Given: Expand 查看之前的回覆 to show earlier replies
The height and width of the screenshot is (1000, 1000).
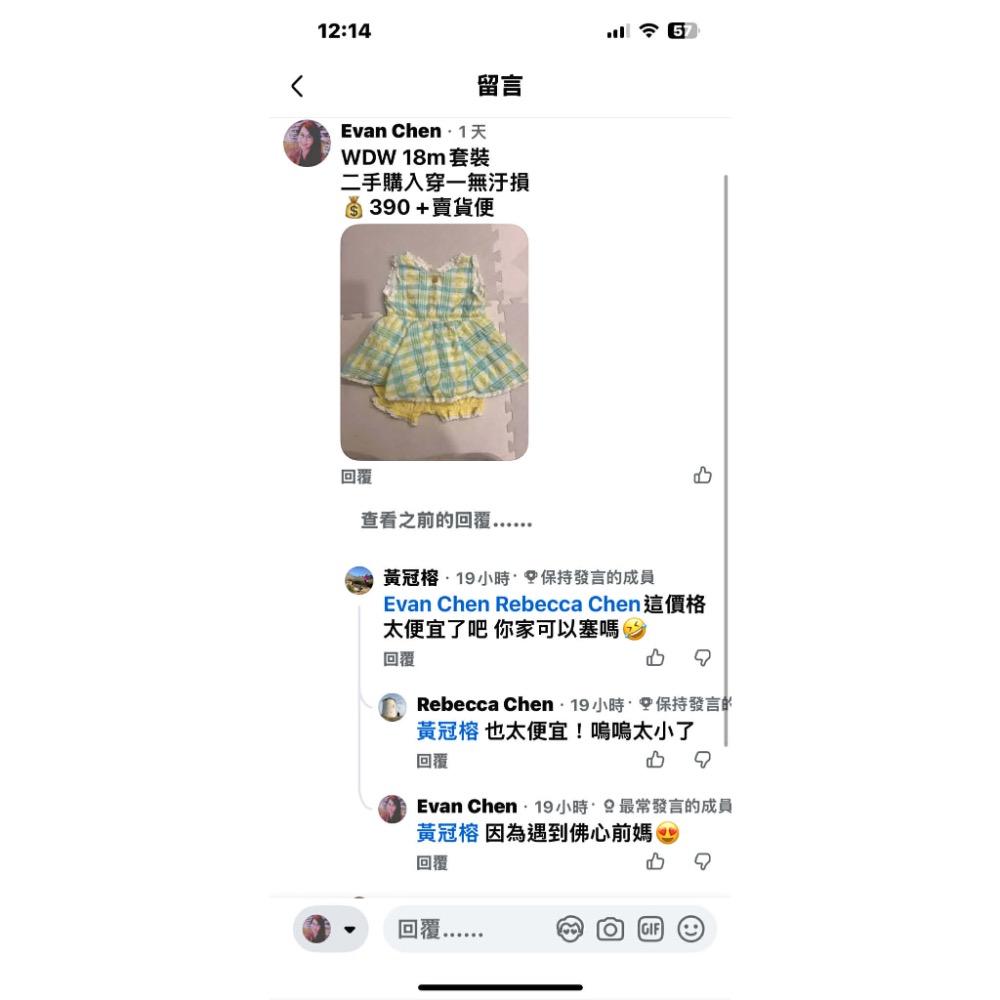Looking at the screenshot, I should 446,521.
